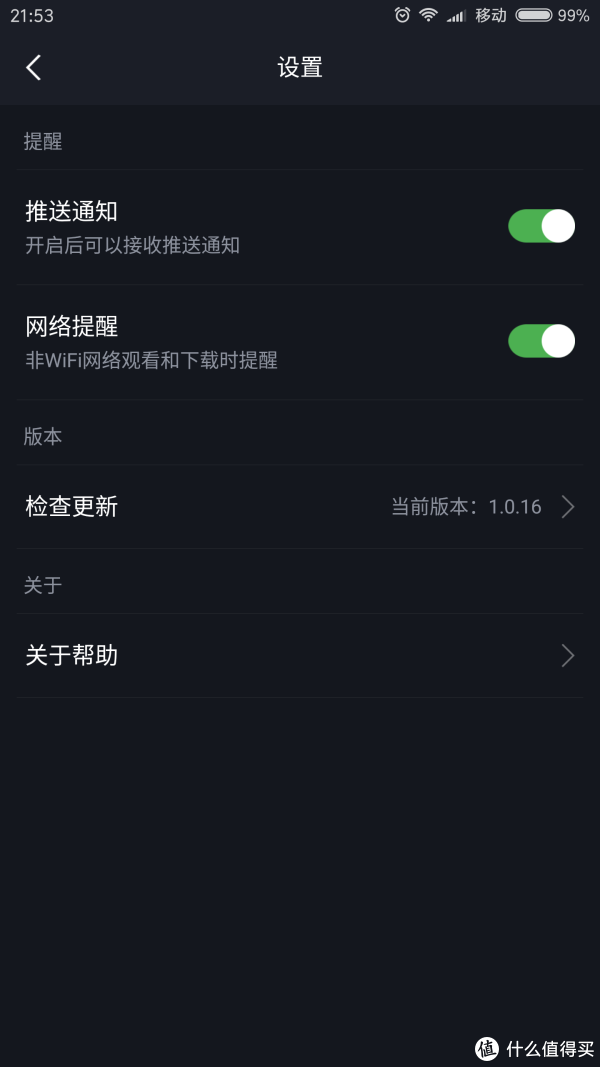Disable the 网络提醒 switch
Screen dimensions: 600x1067
click(541, 341)
